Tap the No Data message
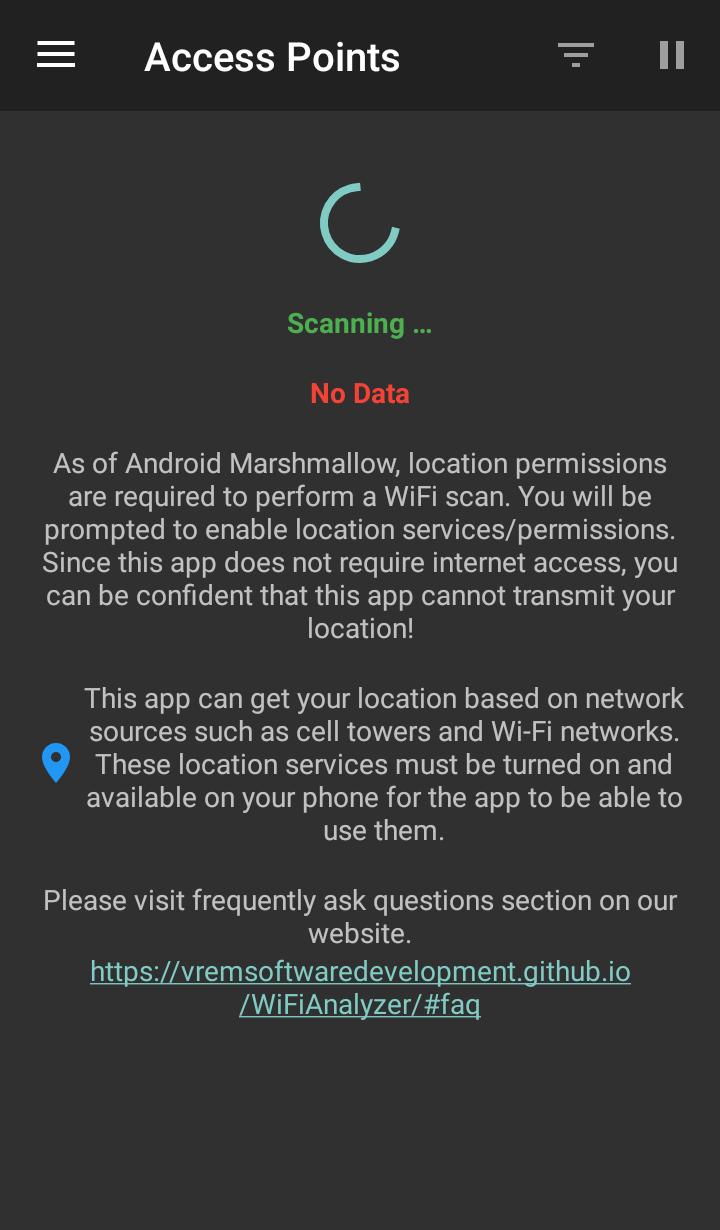 (x=359, y=393)
